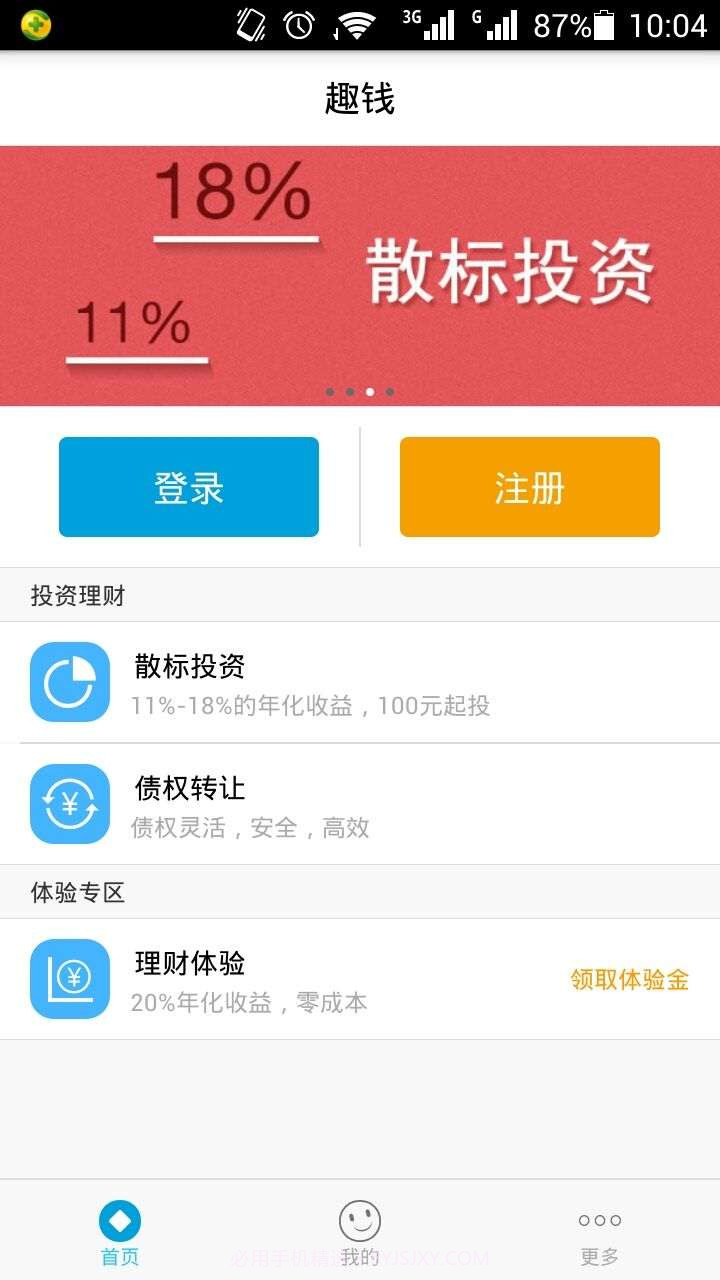Tap the three-dot 更多 icon

point(598,1219)
